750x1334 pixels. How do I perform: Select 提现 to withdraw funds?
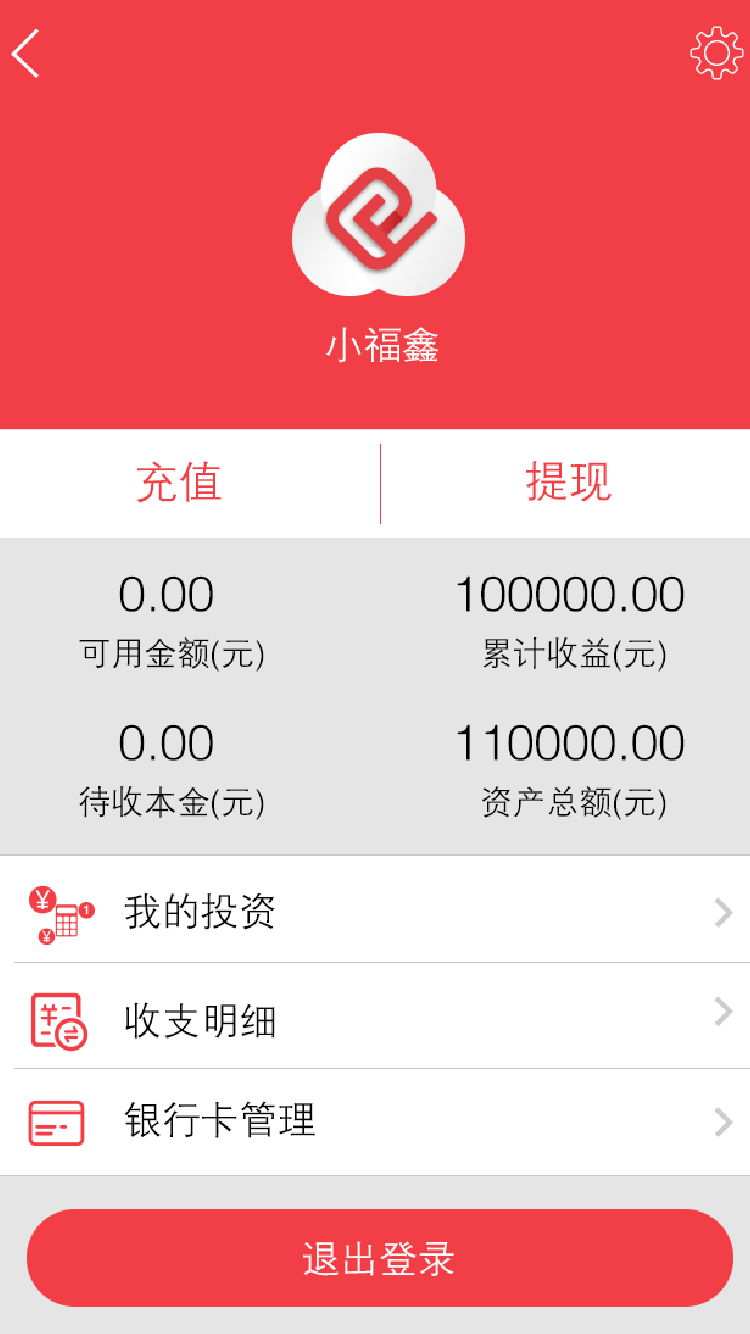point(567,484)
